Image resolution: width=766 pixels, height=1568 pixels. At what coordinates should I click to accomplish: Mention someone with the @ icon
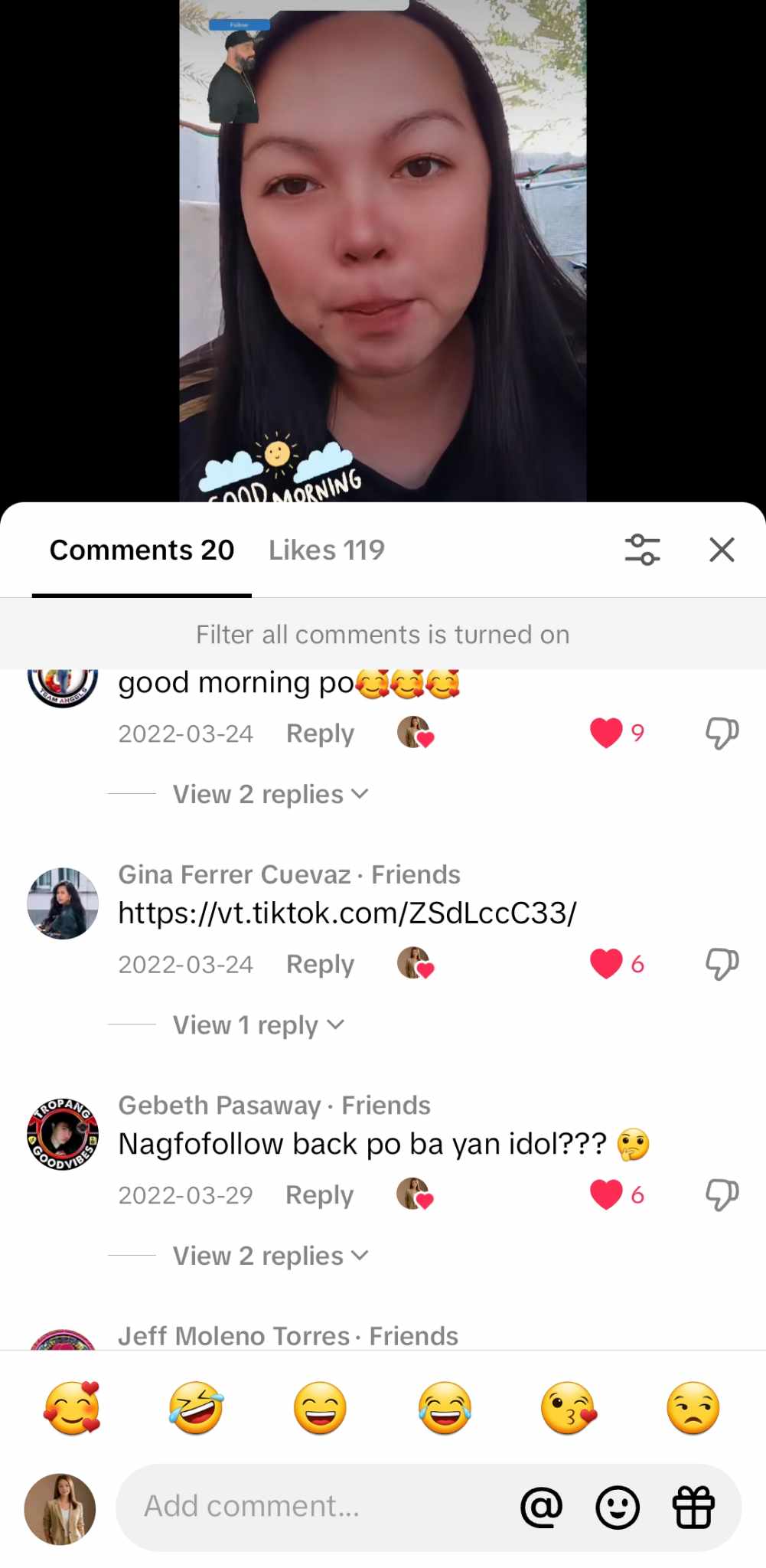click(541, 1508)
